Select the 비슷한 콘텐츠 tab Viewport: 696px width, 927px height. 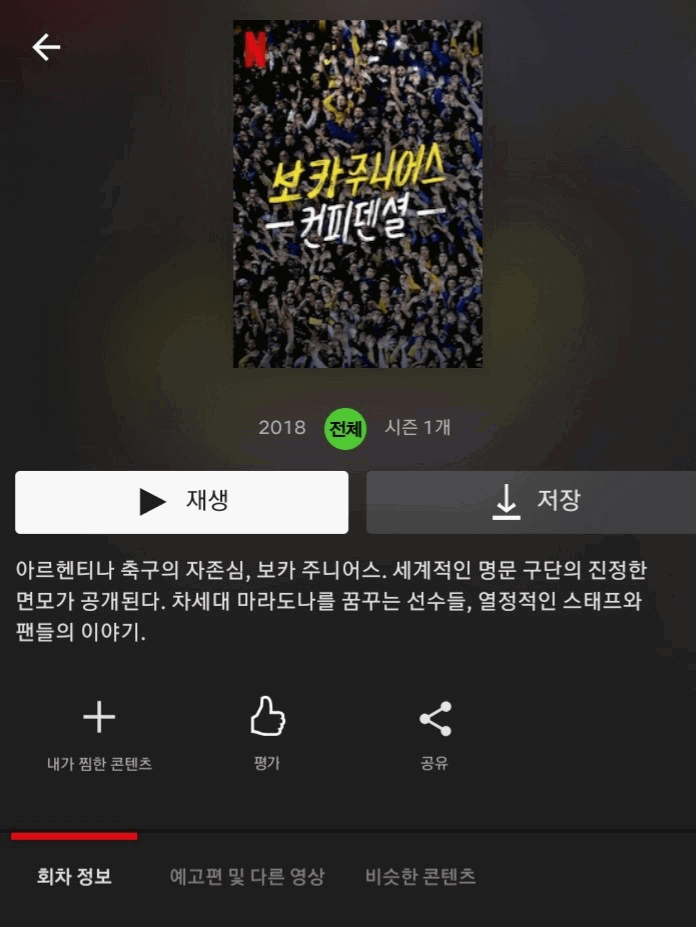[420, 877]
